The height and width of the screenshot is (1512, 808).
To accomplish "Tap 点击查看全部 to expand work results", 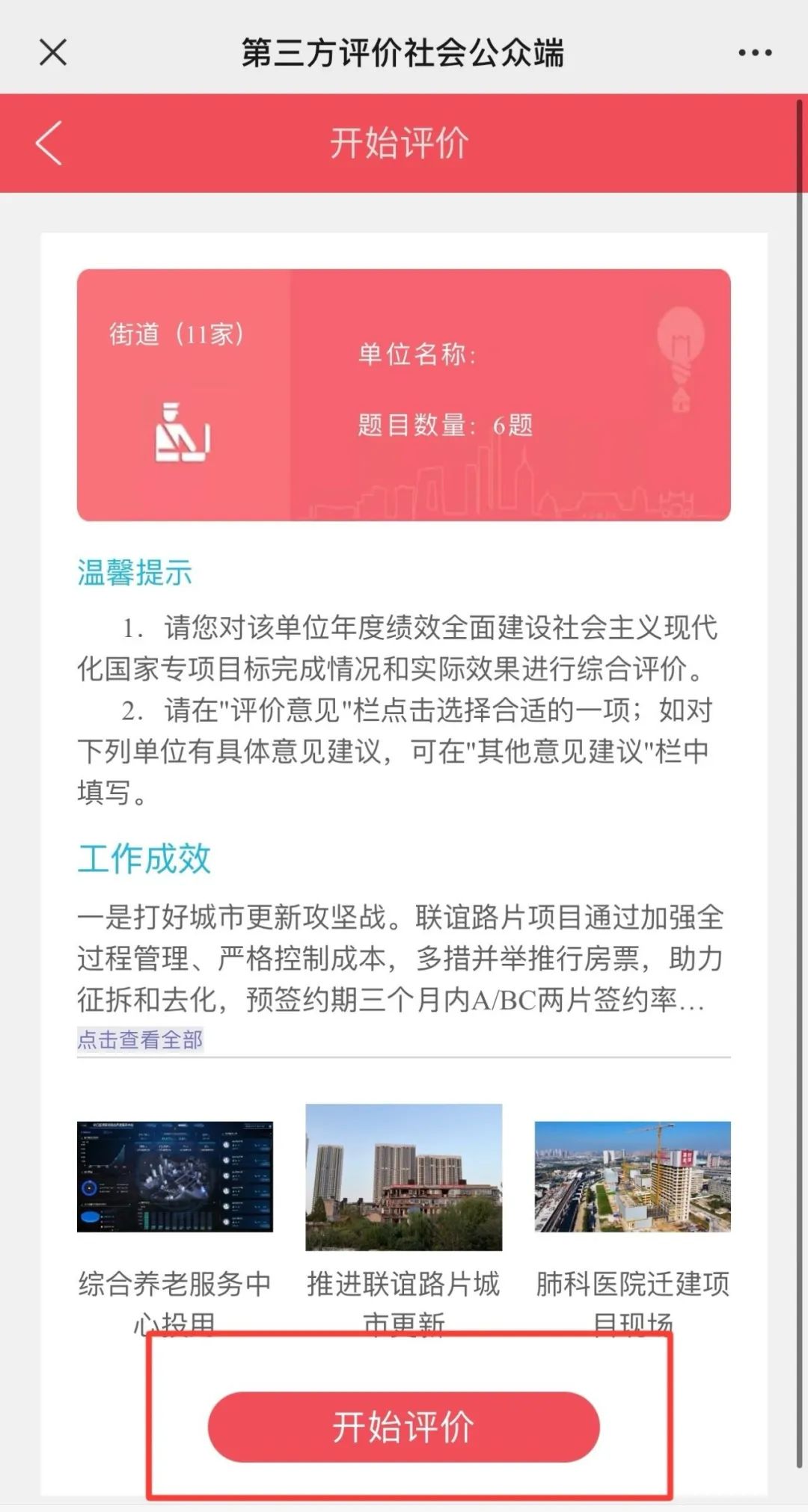I will pos(140,1039).
